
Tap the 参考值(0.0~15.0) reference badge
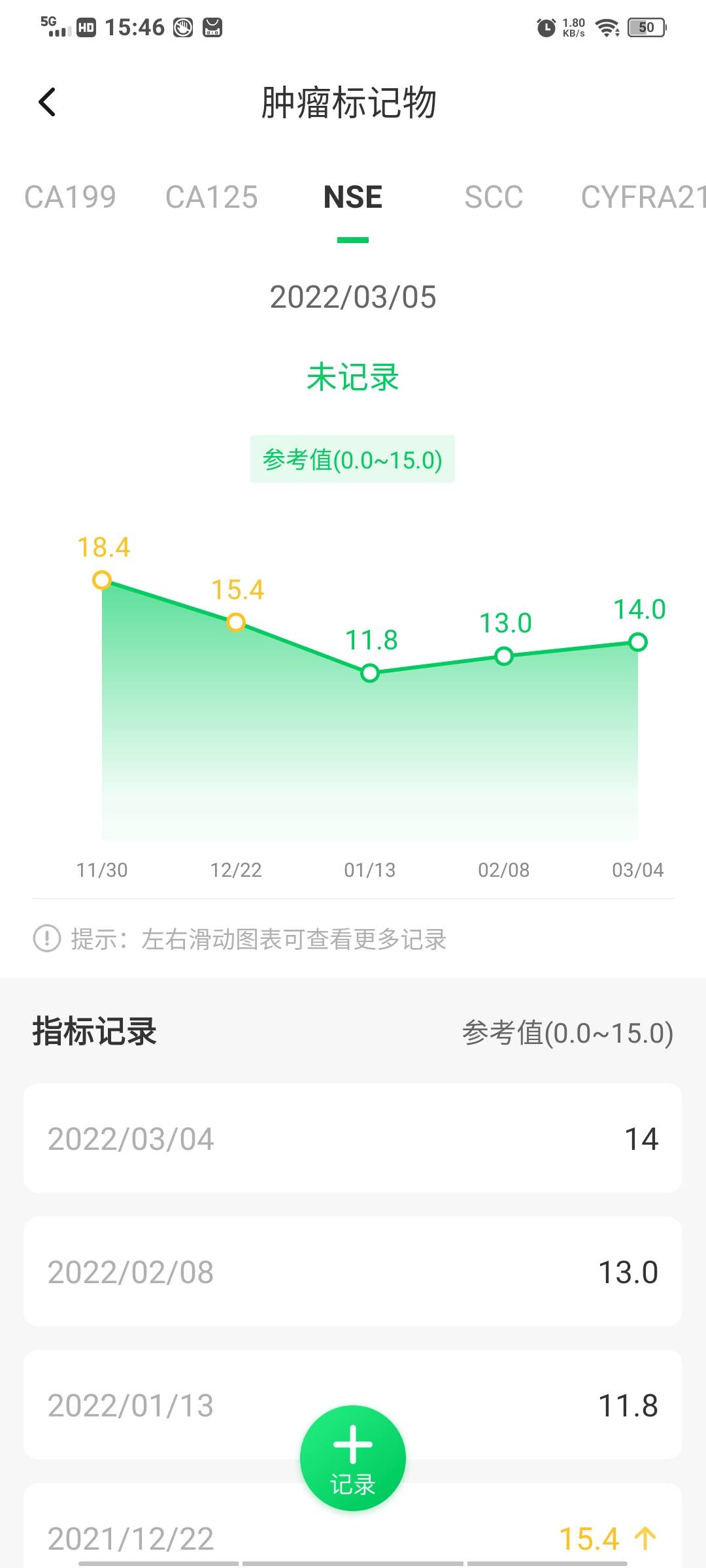352,459
